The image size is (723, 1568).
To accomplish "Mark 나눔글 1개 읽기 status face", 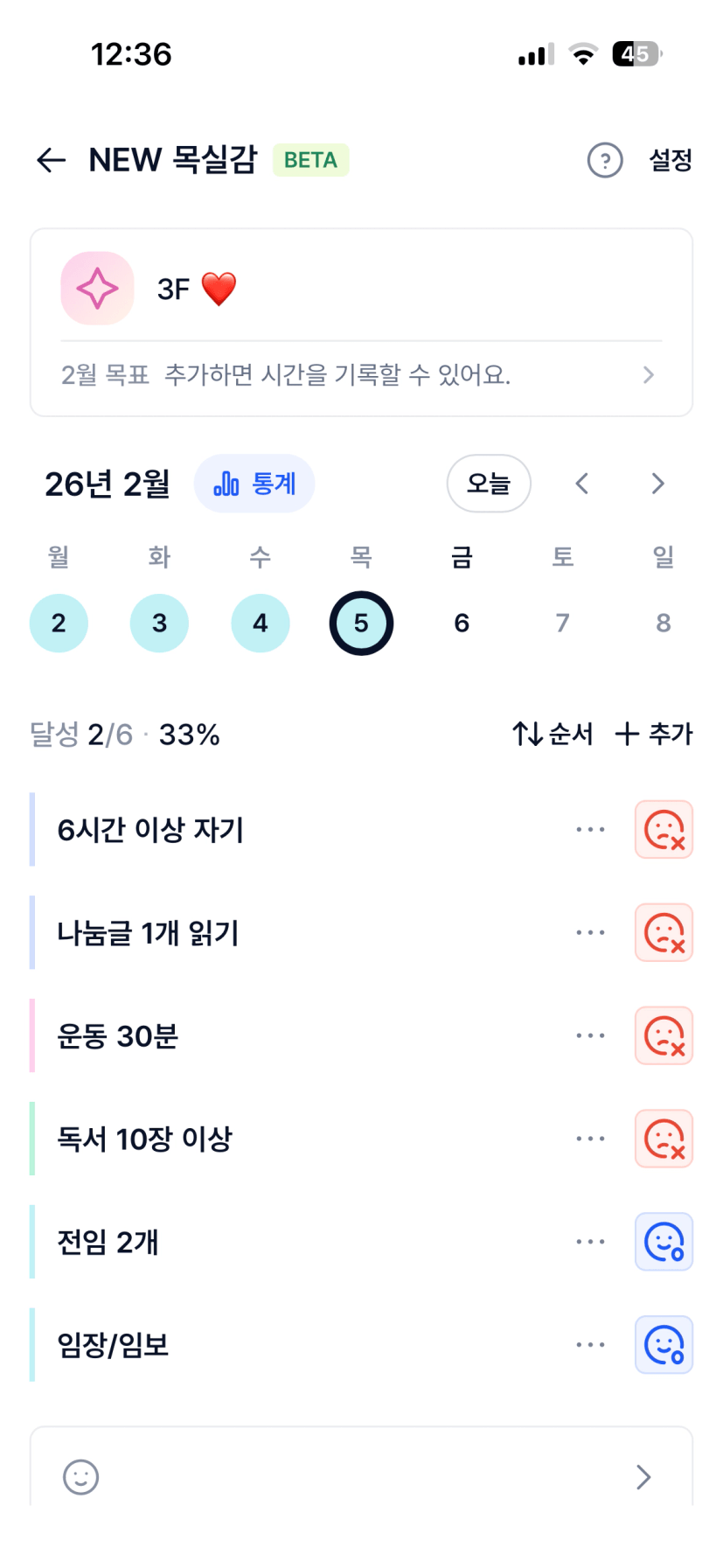I will (x=664, y=932).
